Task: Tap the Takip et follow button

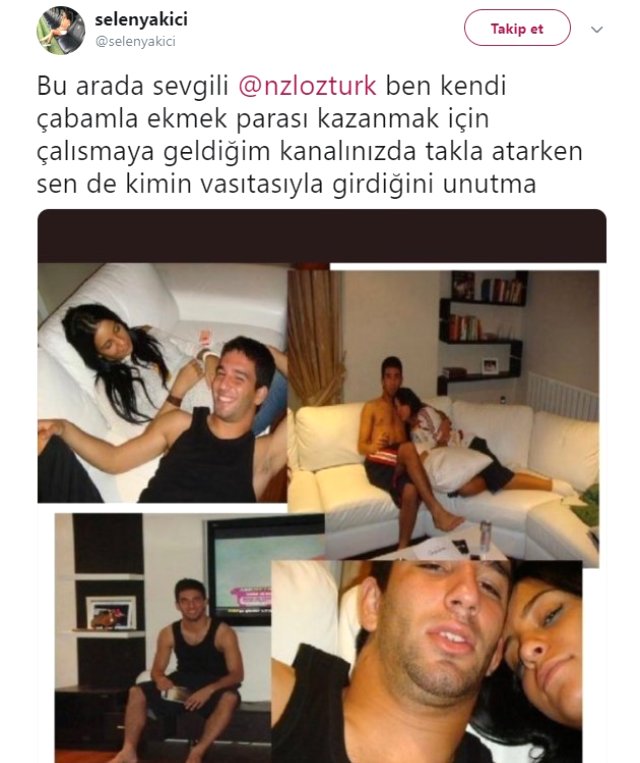Action: pos(517,28)
